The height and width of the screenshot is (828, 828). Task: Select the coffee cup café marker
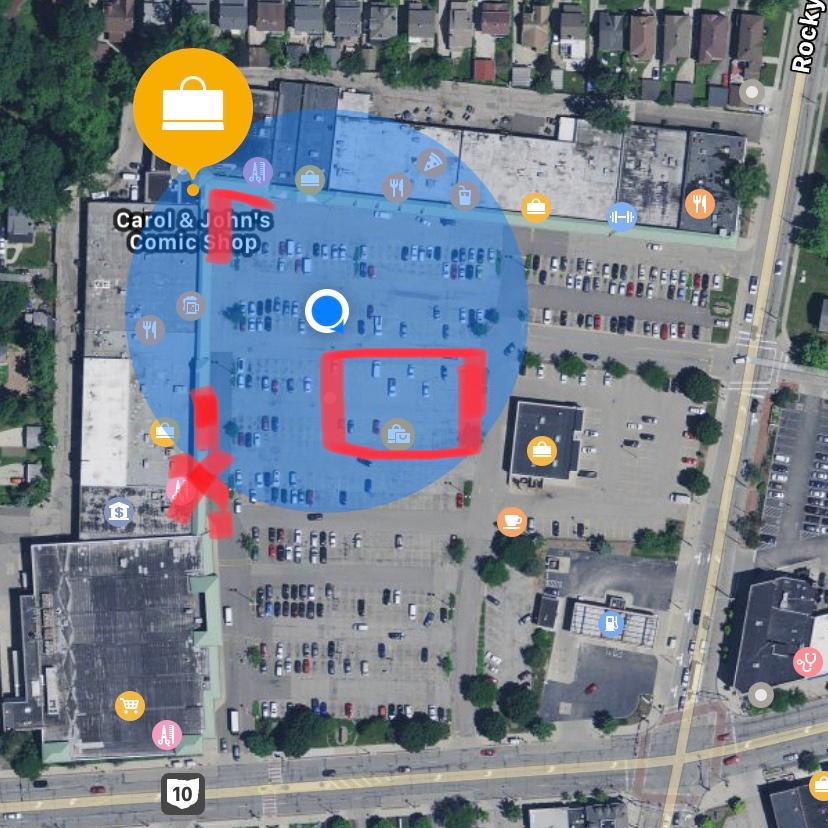(x=511, y=521)
